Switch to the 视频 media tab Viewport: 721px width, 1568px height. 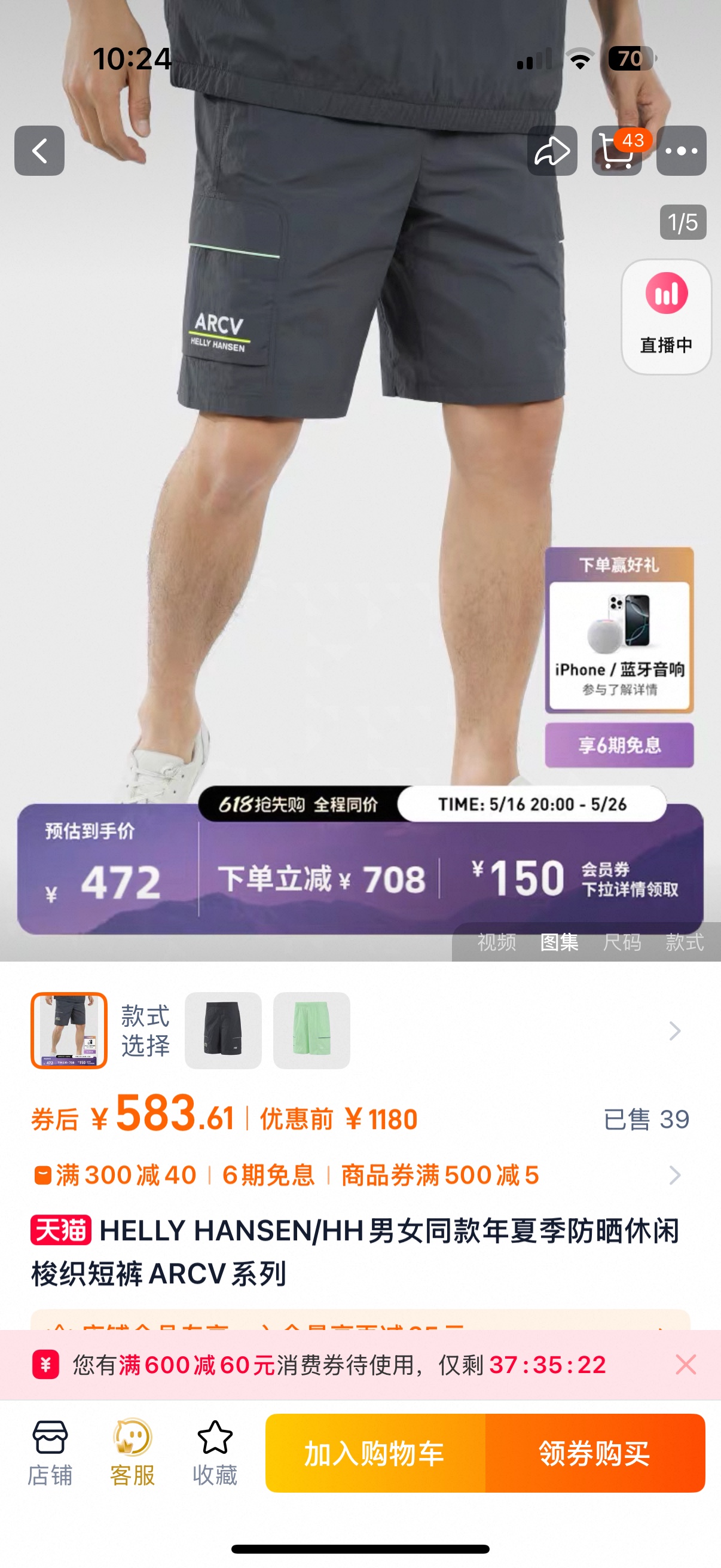pyautogui.click(x=496, y=942)
